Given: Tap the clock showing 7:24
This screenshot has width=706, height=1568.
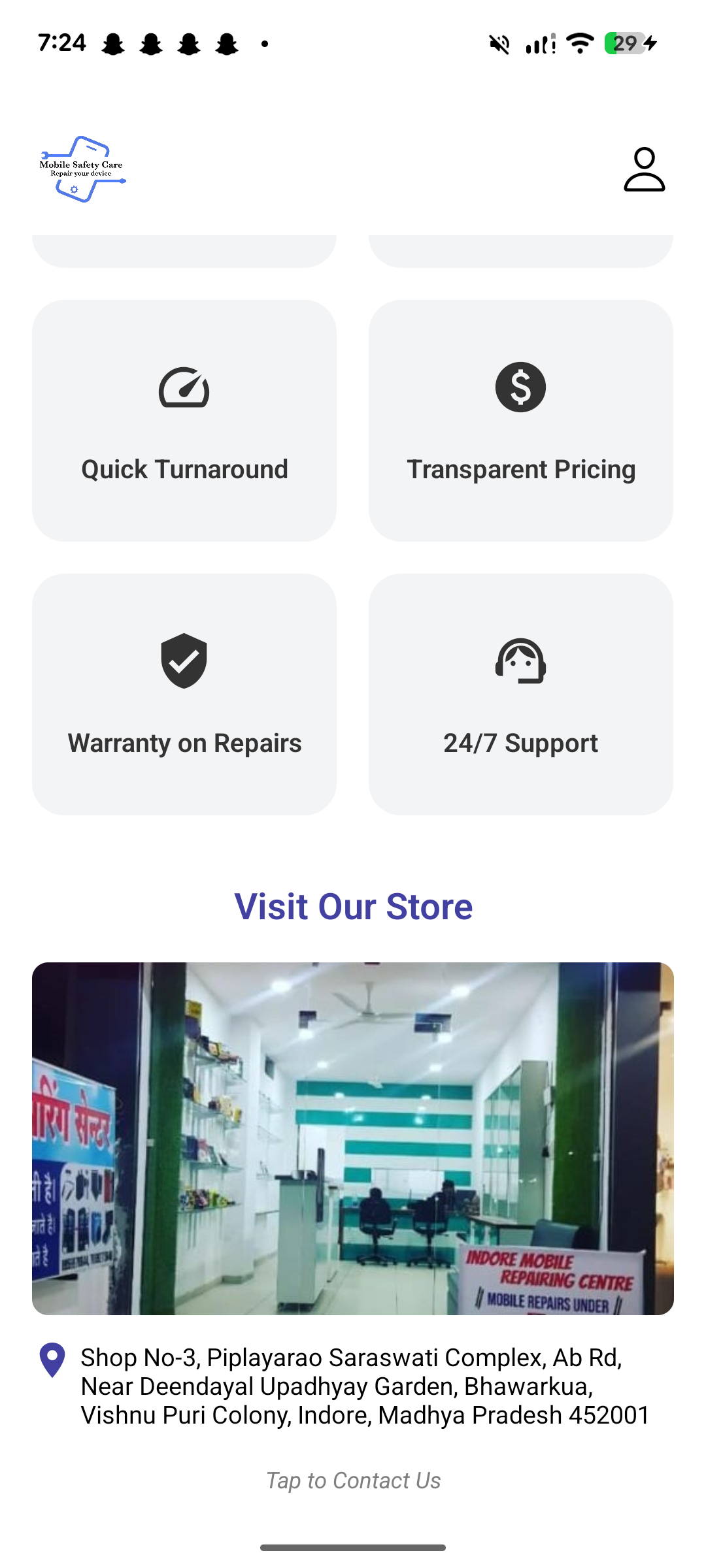Looking at the screenshot, I should click(62, 42).
